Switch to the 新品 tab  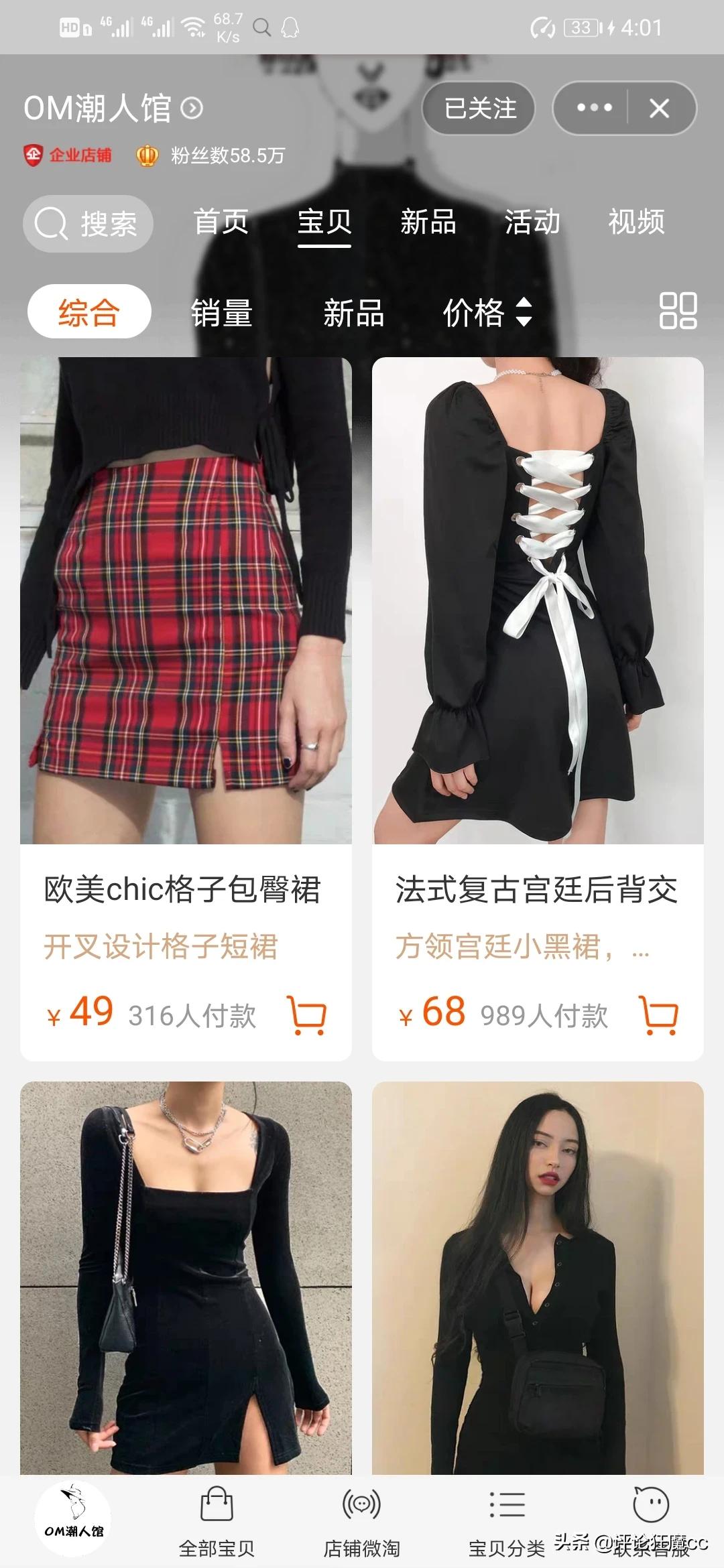428,223
